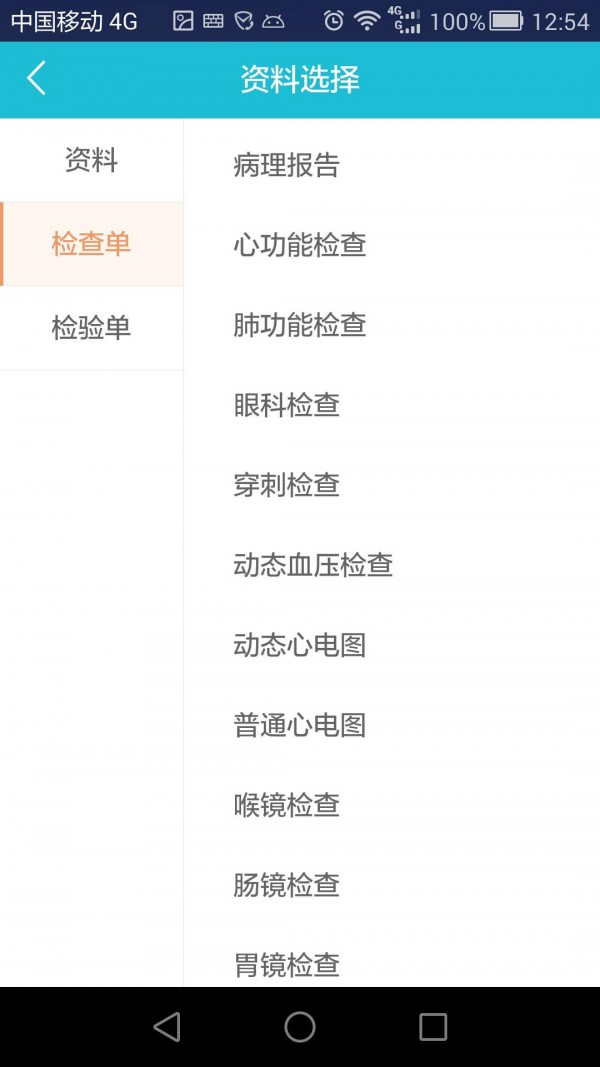Image resolution: width=600 pixels, height=1067 pixels.
Task: Pick 肠镜检查
Action: tap(392, 885)
